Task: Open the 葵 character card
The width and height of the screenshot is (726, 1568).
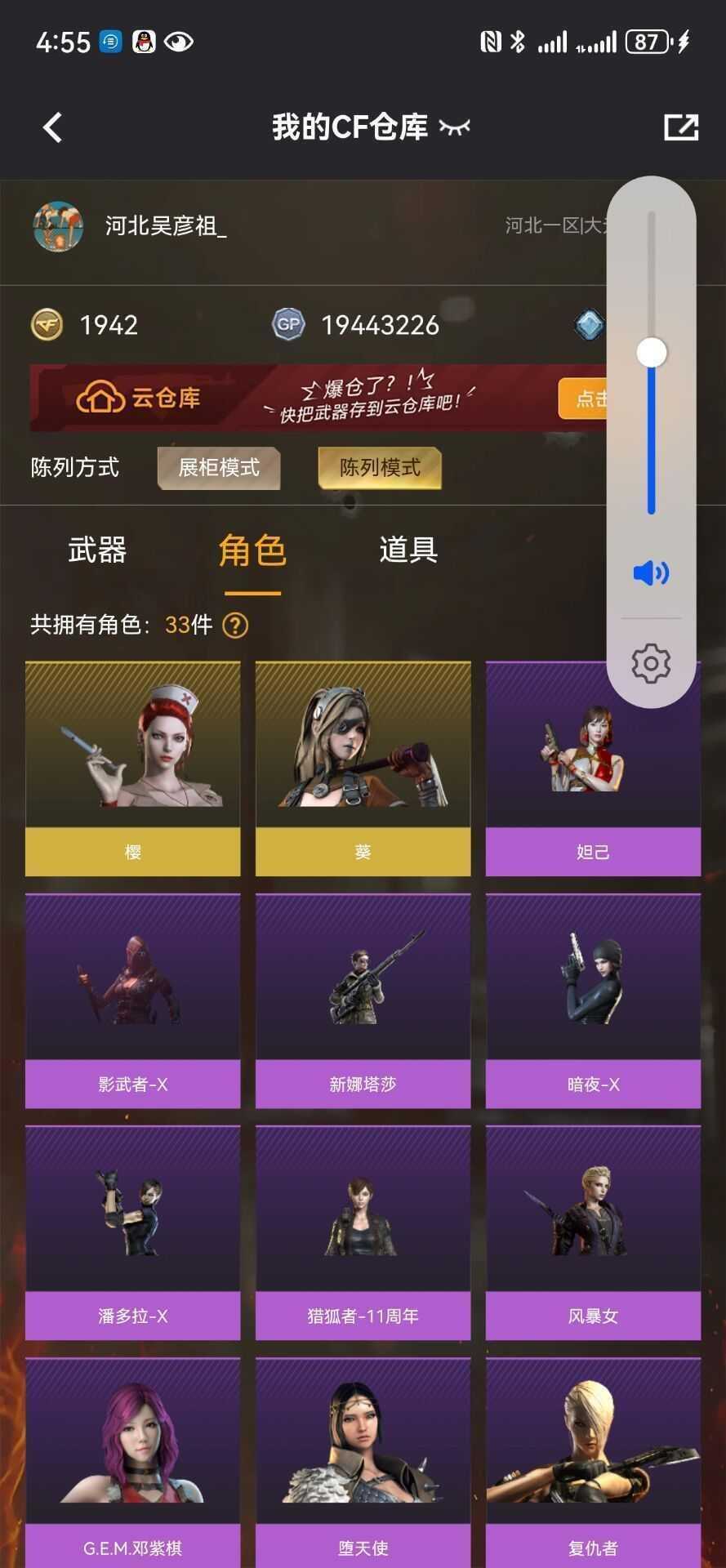Action: point(363,768)
